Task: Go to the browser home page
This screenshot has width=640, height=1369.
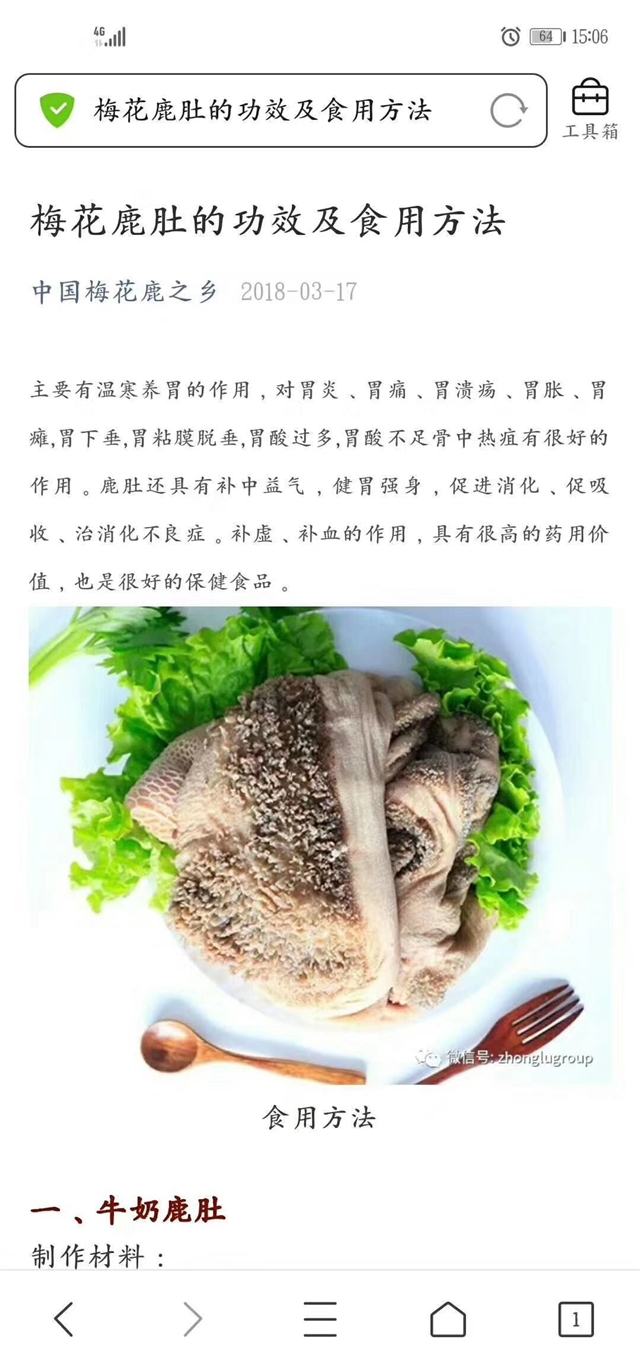Action: click(448, 1320)
